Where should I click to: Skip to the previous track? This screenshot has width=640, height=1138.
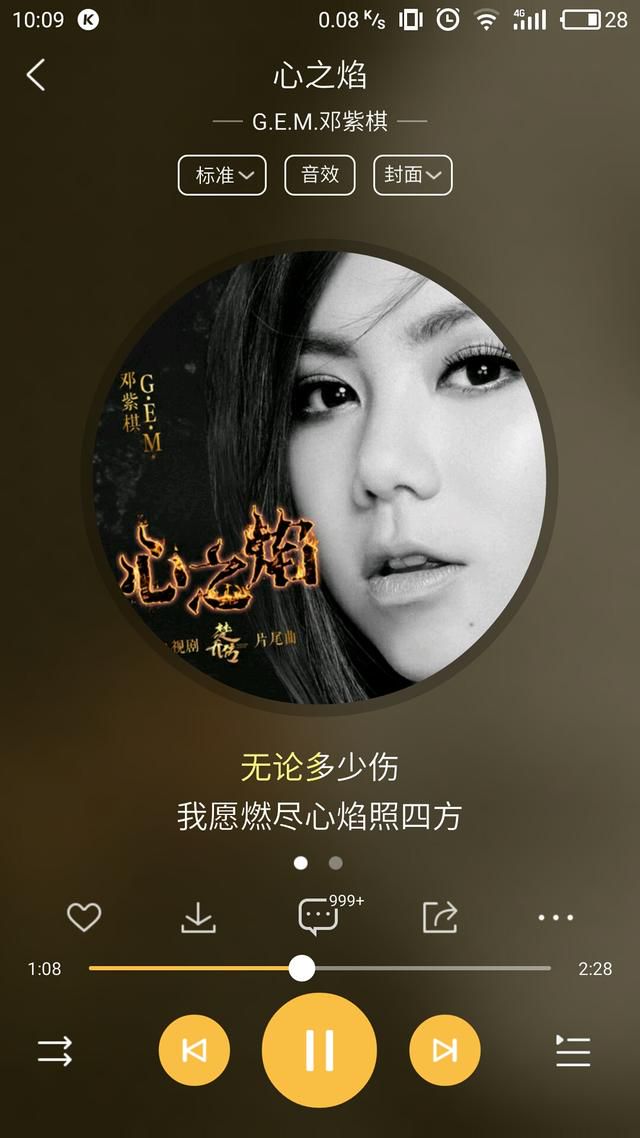point(194,1050)
